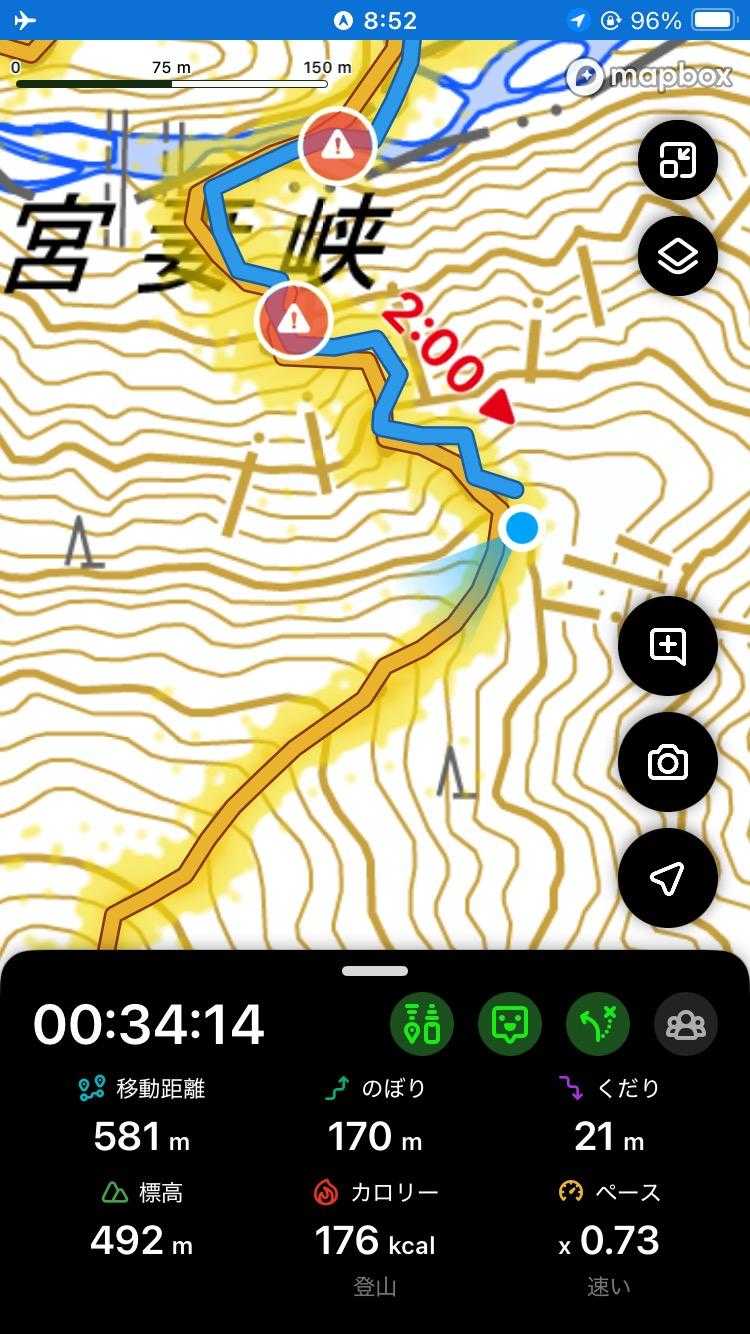Tap the warning marker near the river
750x1334 pixels.
click(338, 146)
